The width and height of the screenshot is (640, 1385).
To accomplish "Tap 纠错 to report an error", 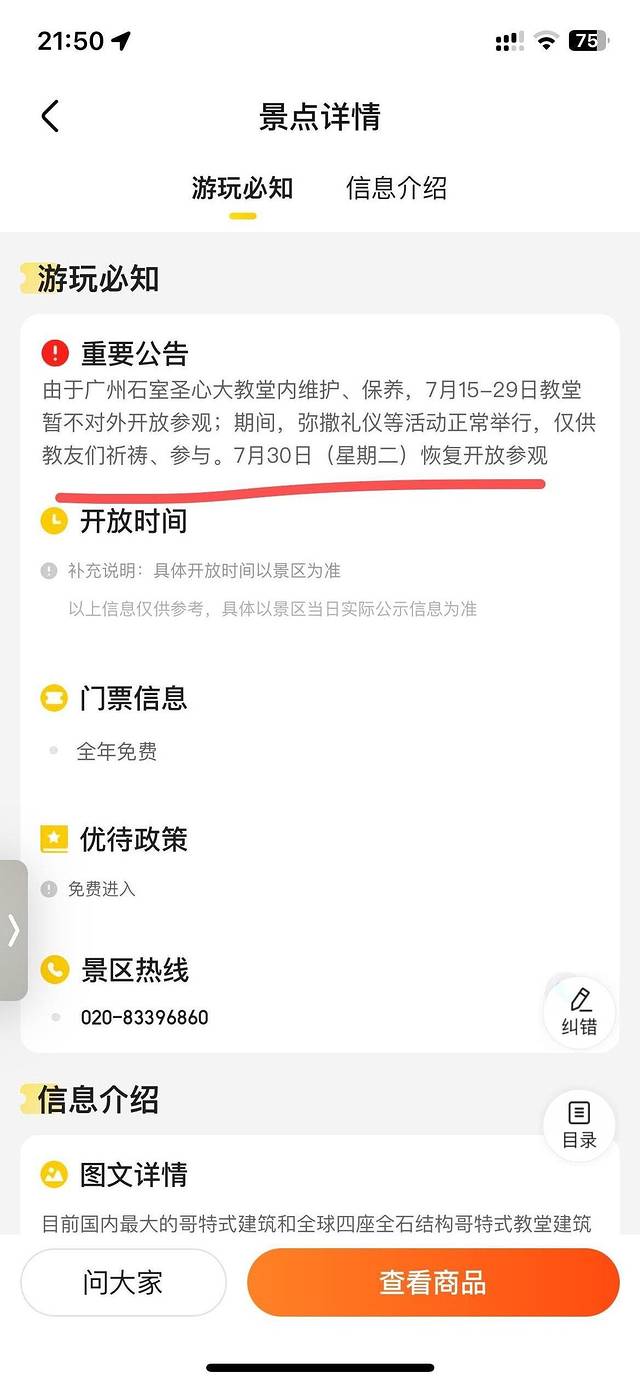I will [x=579, y=1011].
